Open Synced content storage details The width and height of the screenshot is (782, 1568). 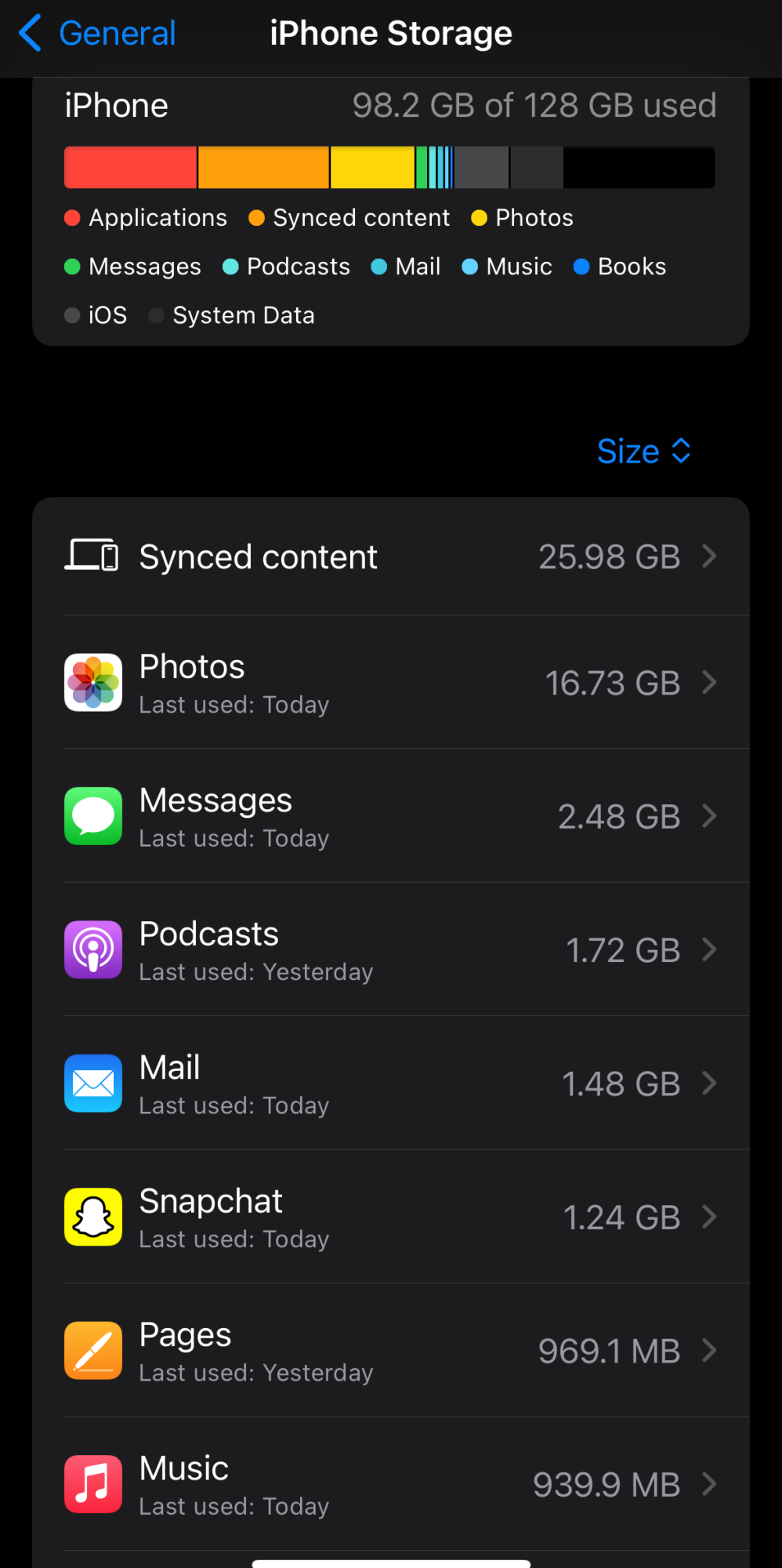(390, 557)
